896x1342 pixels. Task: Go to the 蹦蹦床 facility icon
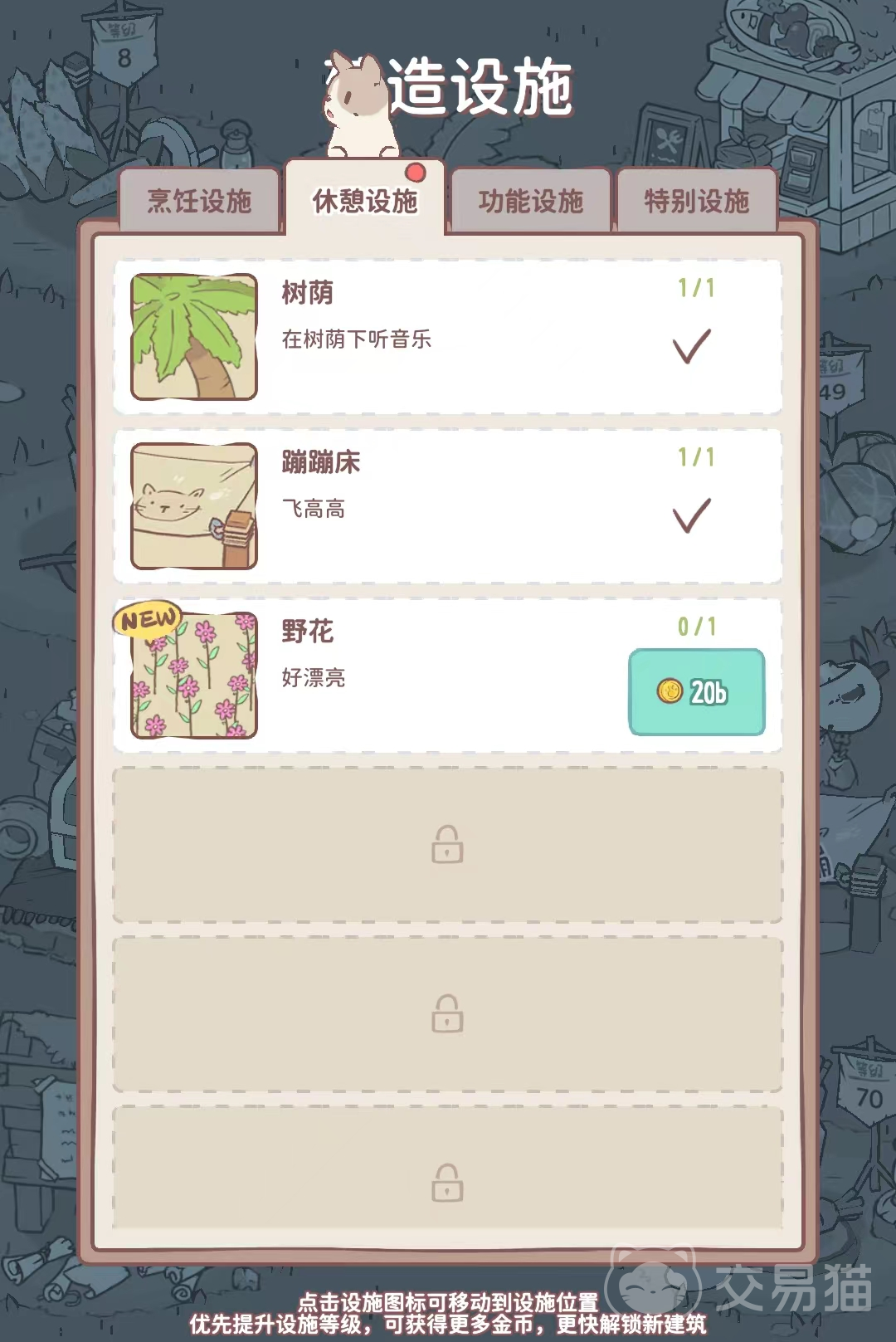tap(194, 506)
